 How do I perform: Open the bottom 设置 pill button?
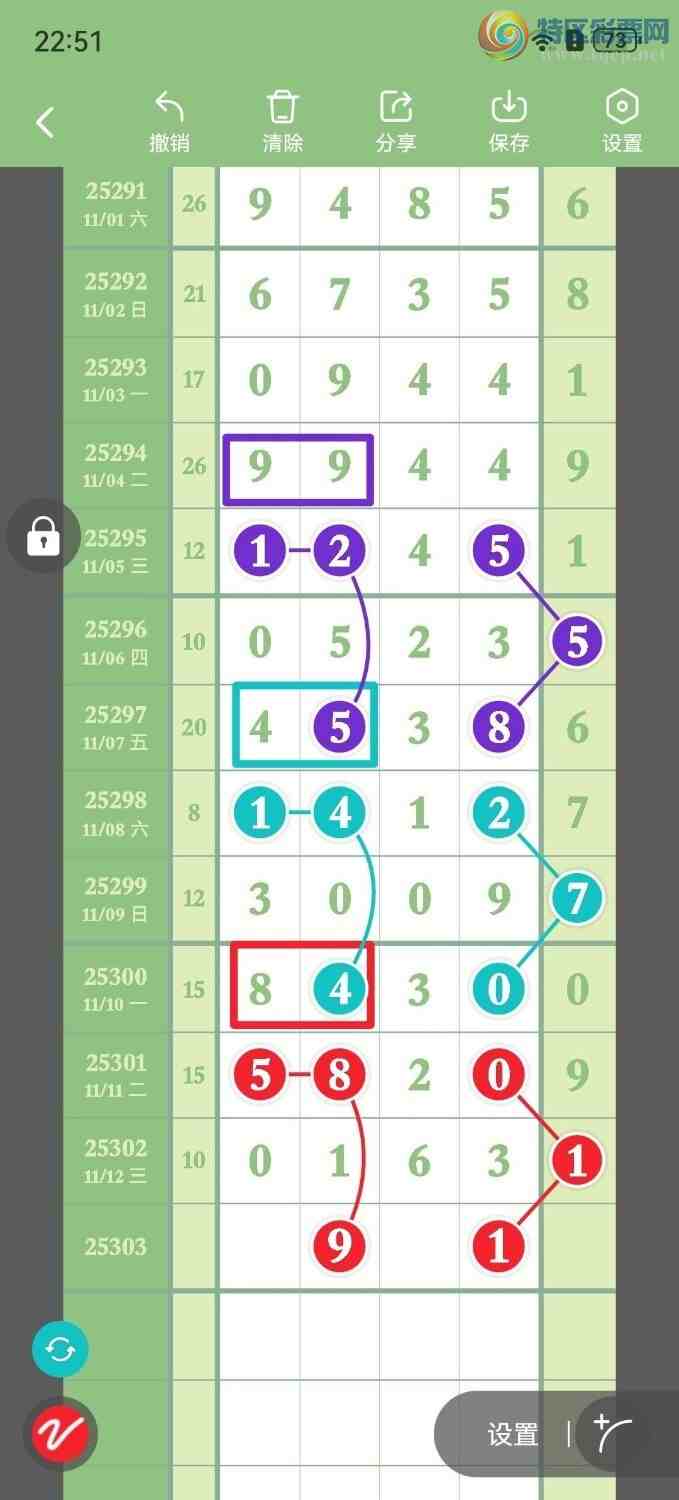point(513,1435)
